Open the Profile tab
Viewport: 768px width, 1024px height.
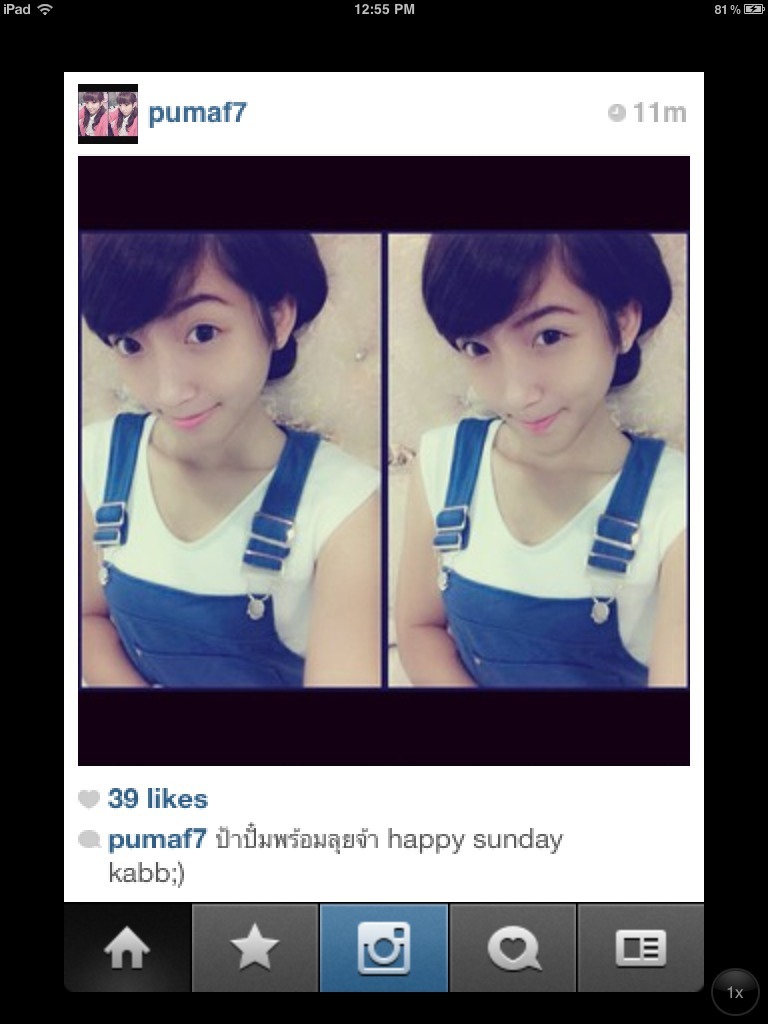pyautogui.click(x=641, y=948)
